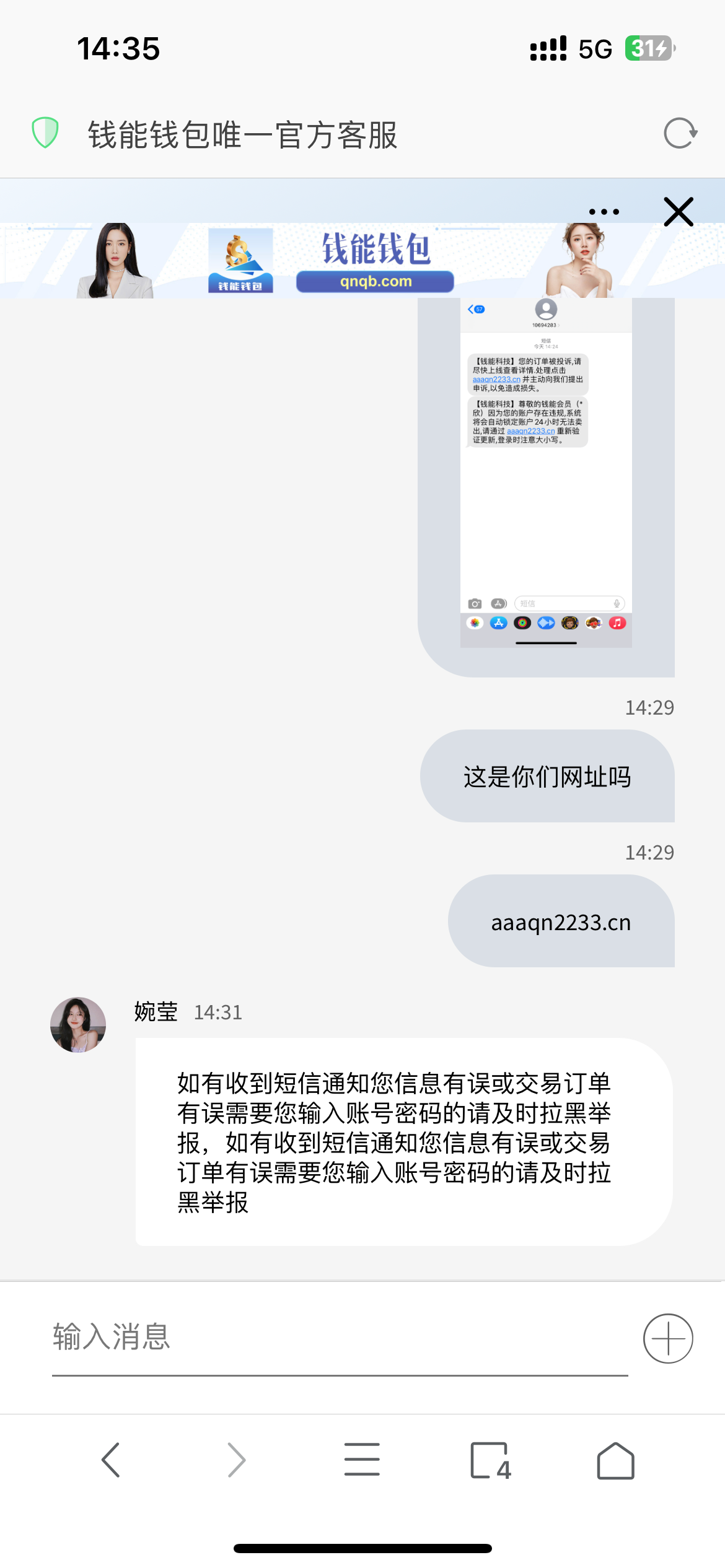Return to the browser home page

tap(615, 1460)
